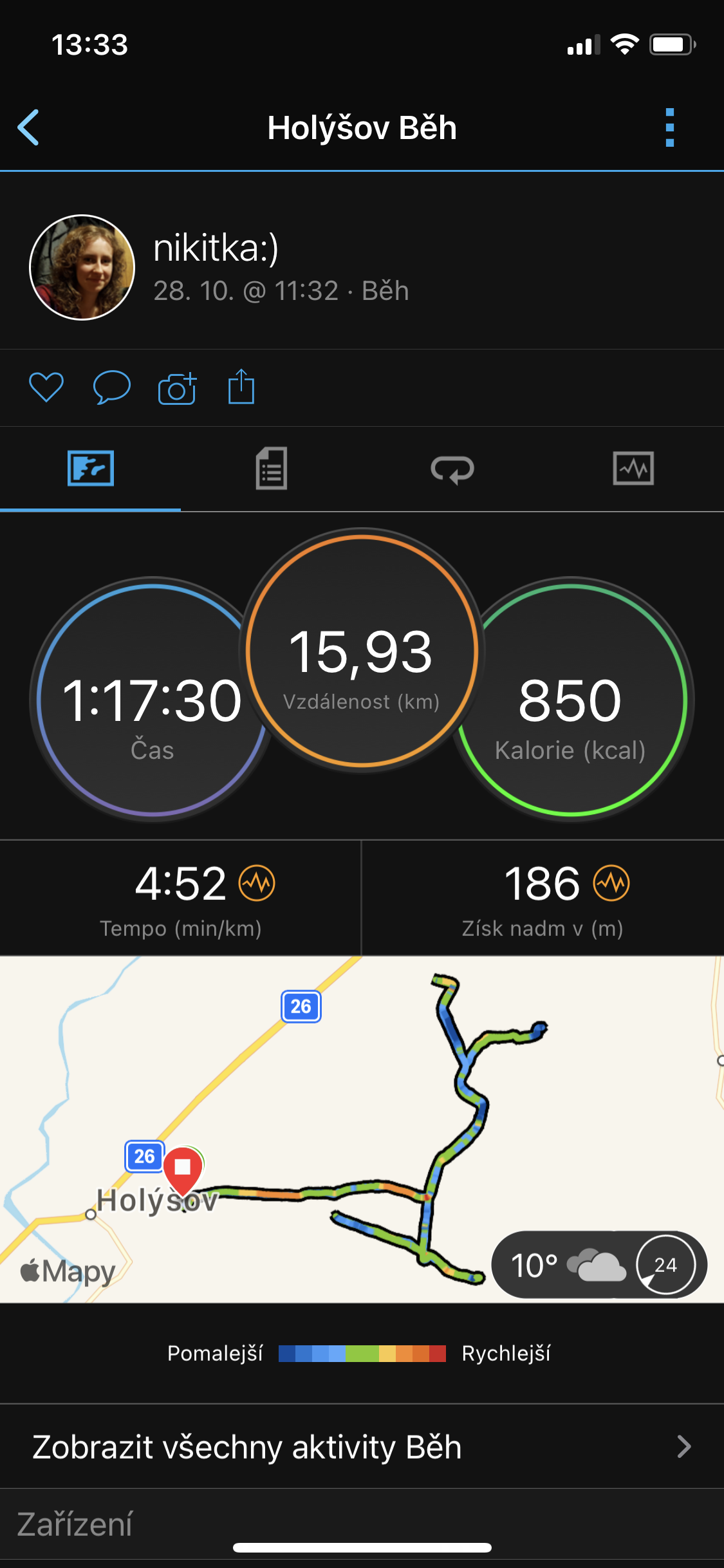This screenshot has height=1568, width=724.
Task: Share the Holýšov Běh activity
Action: pyautogui.click(x=241, y=386)
